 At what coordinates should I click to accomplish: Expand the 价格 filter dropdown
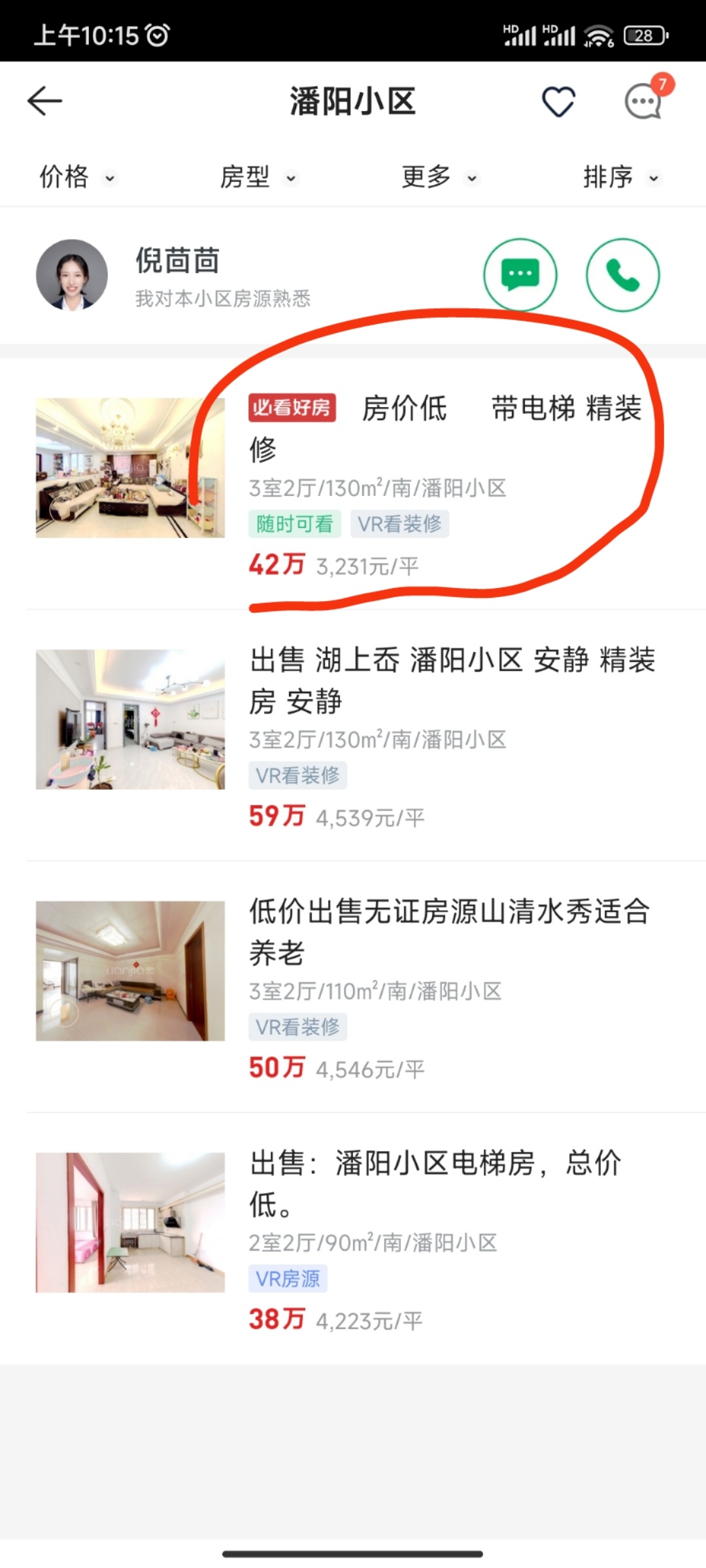pyautogui.click(x=77, y=177)
